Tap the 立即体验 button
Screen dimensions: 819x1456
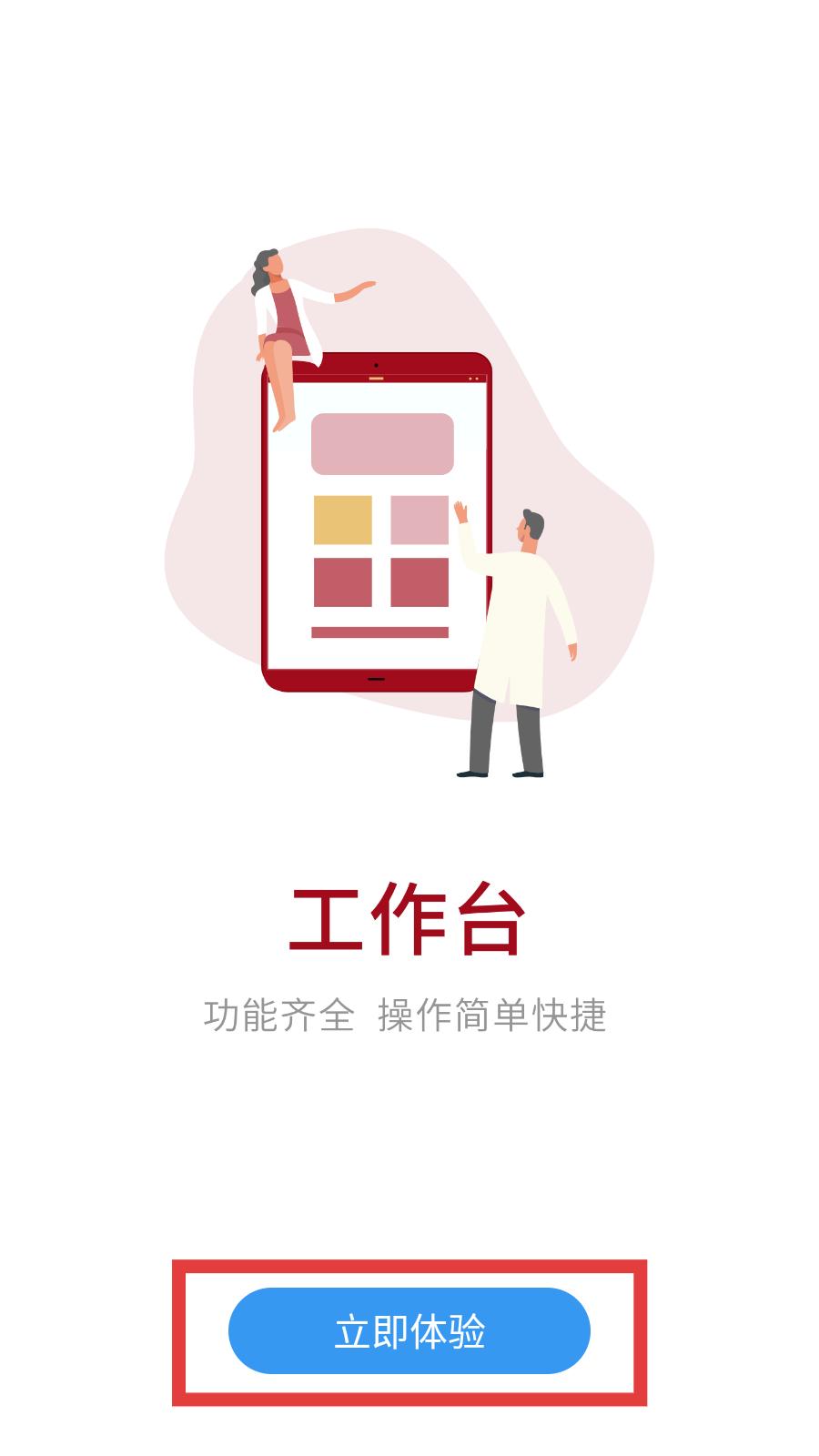tap(409, 1330)
